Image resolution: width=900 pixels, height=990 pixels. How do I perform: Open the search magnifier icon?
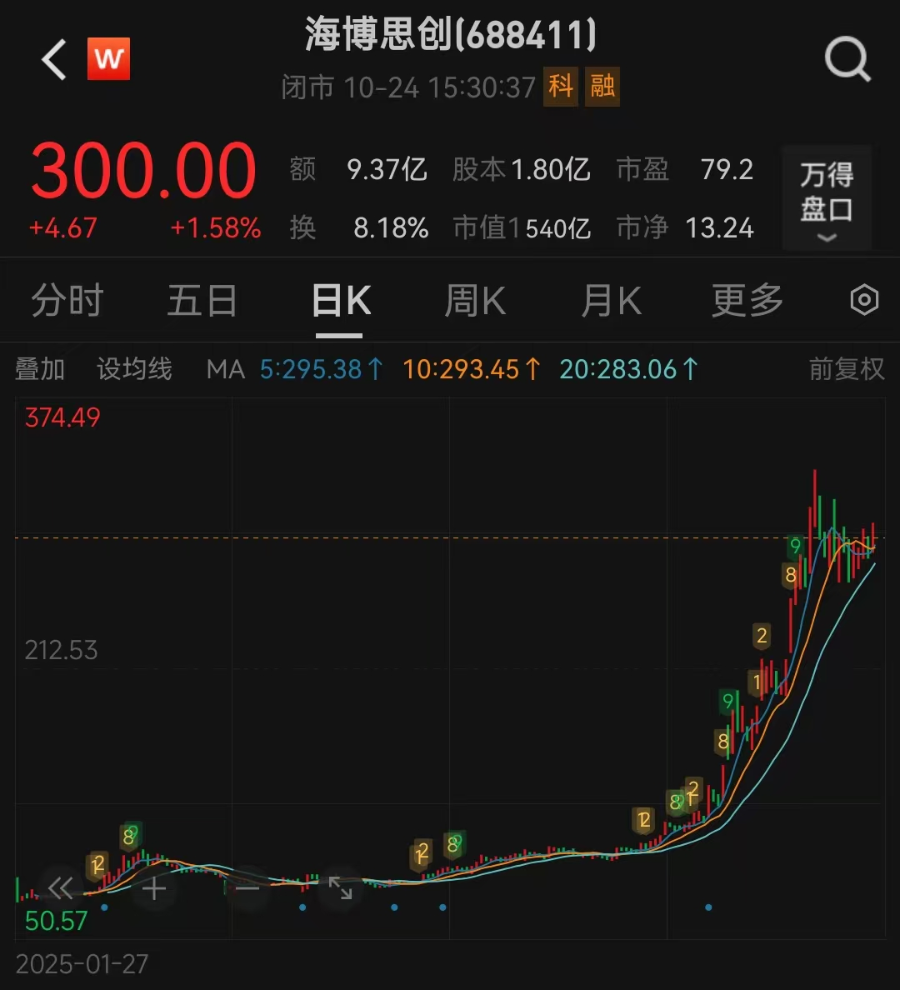pyautogui.click(x=847, y=60)
